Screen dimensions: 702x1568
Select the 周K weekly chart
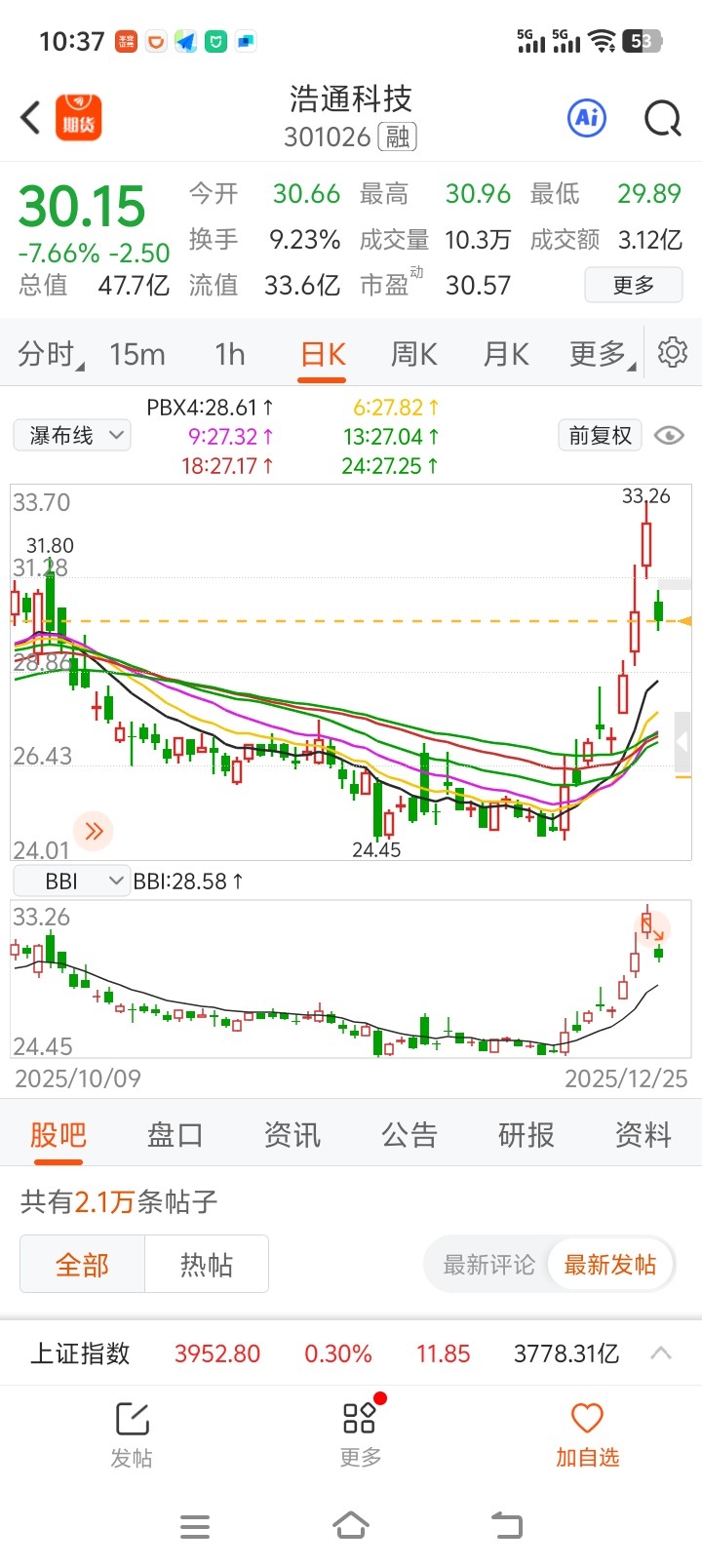(413, 354)
